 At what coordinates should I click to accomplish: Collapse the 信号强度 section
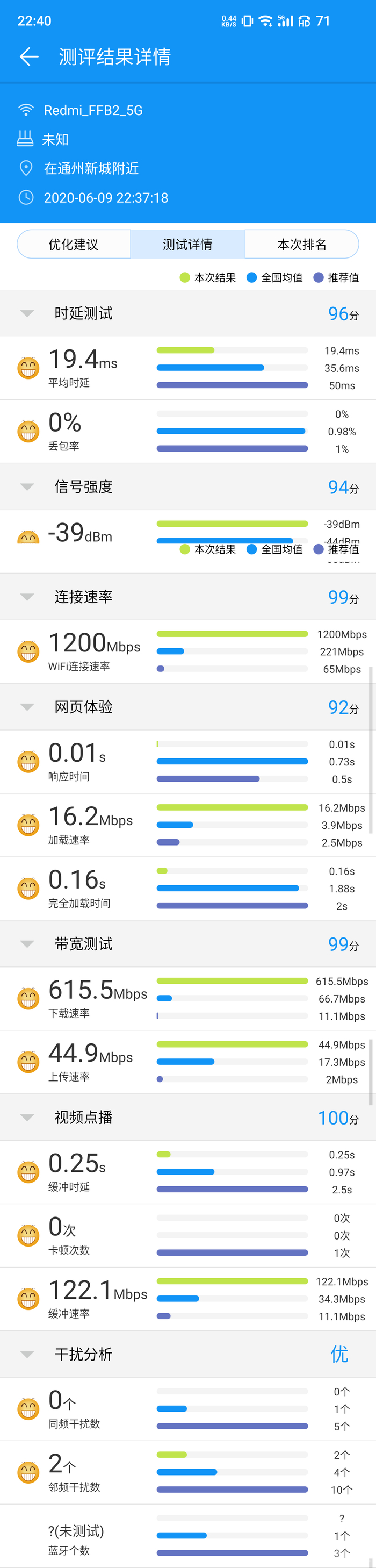click(x=27, y=487)
